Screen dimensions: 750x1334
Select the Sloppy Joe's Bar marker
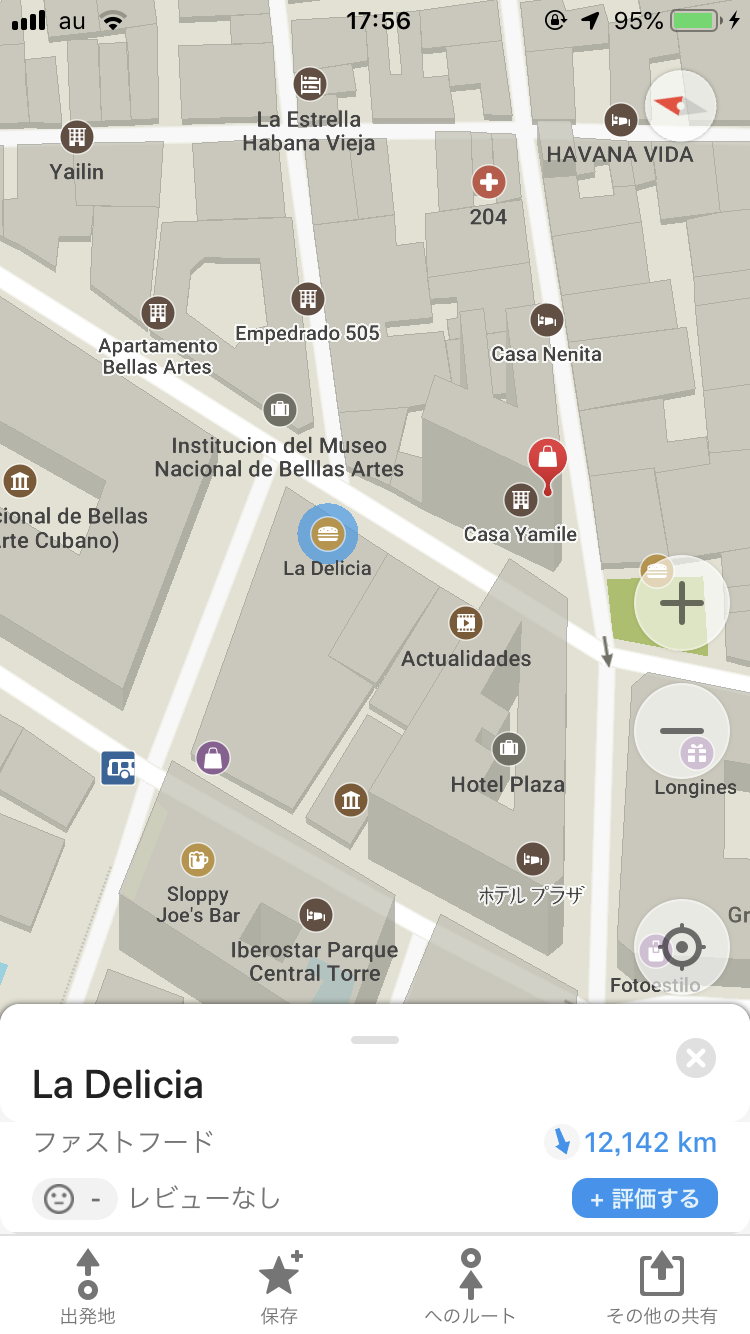pos(197,859)
